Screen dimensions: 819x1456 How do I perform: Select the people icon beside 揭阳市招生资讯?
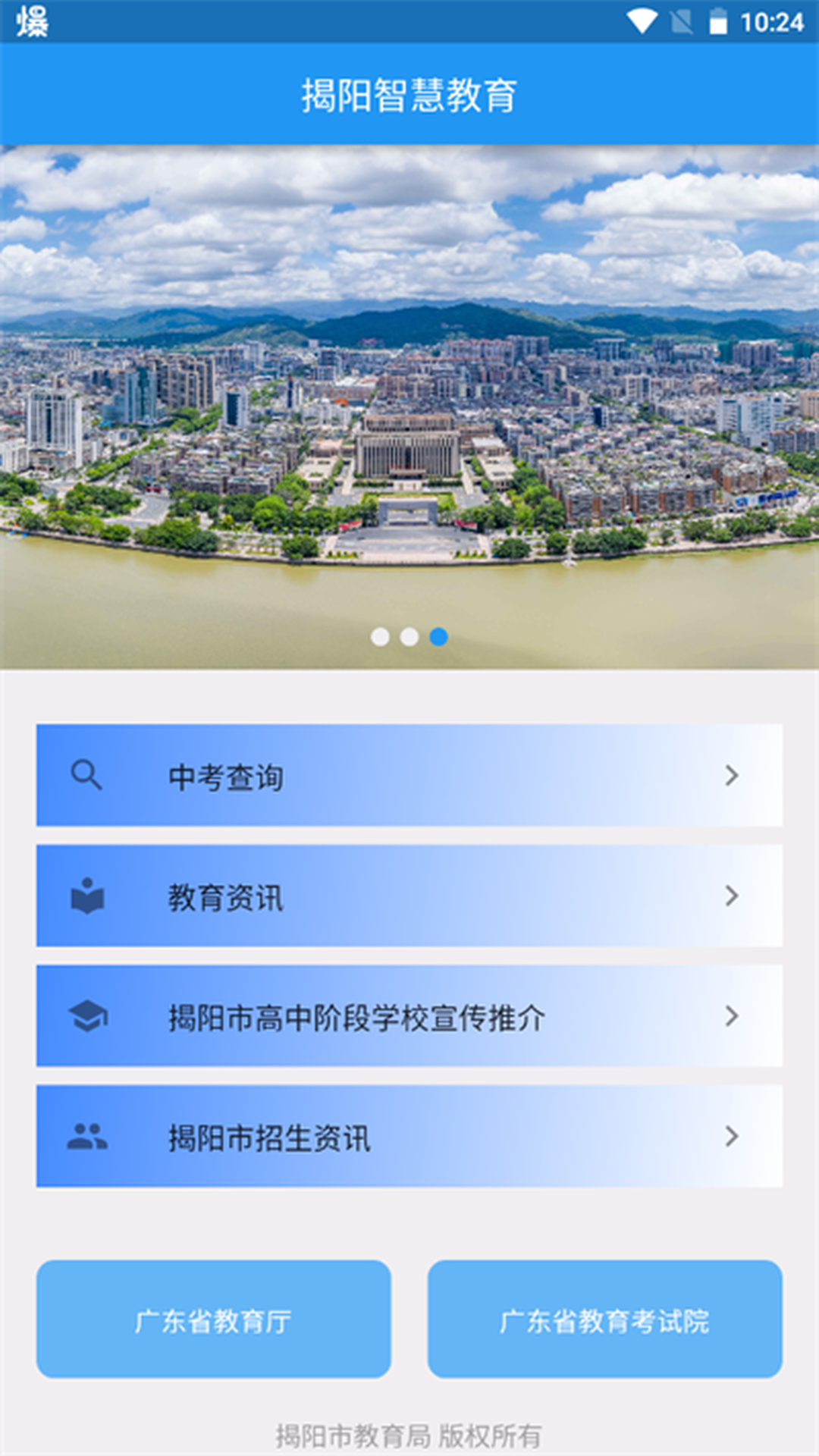point(87,1136)
